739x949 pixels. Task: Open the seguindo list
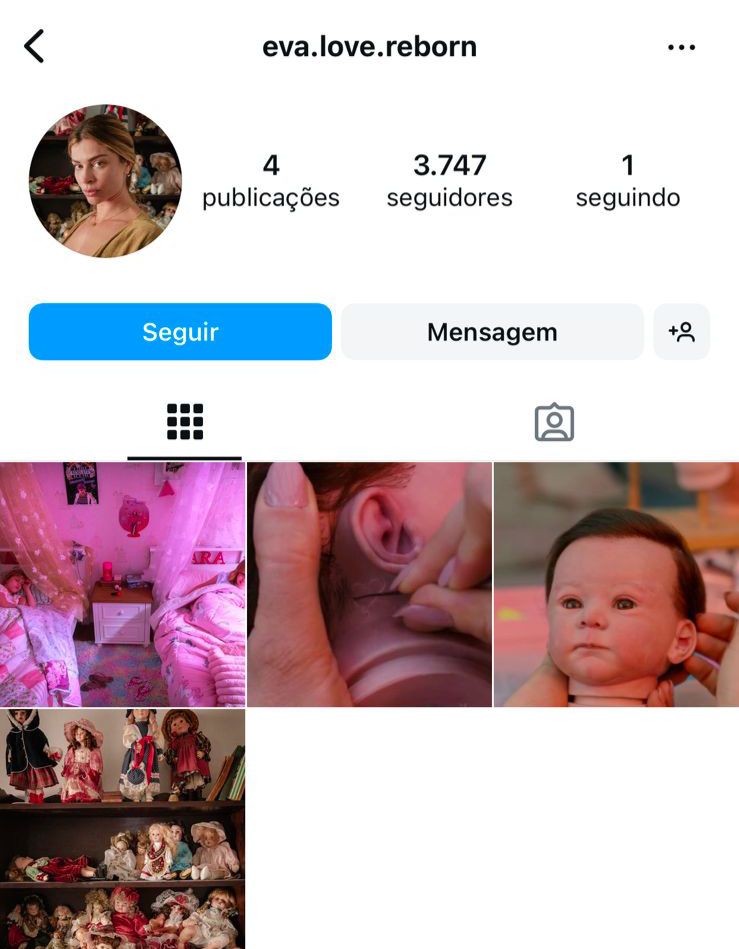627,181
